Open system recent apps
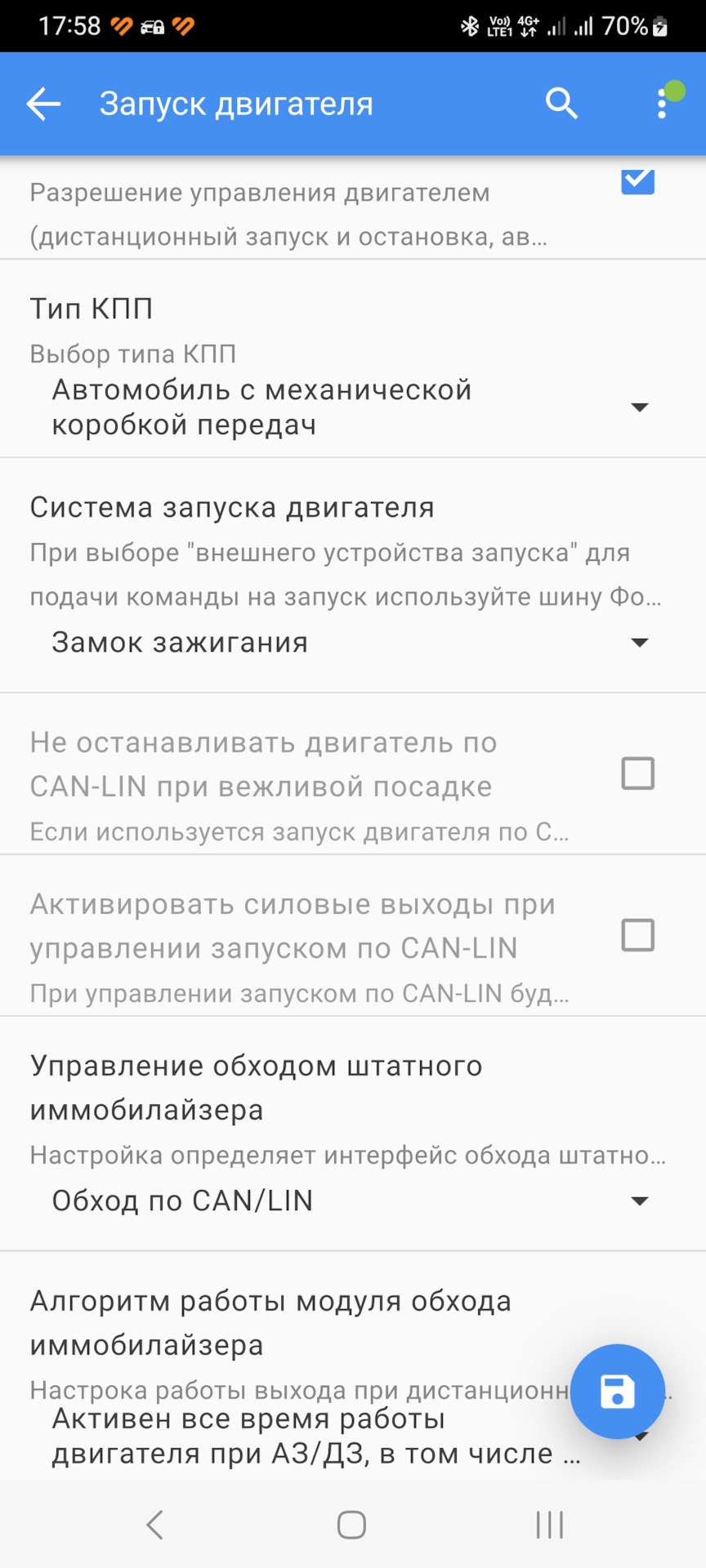This screenshot has width=706, height=1568. coord(549,1524)
